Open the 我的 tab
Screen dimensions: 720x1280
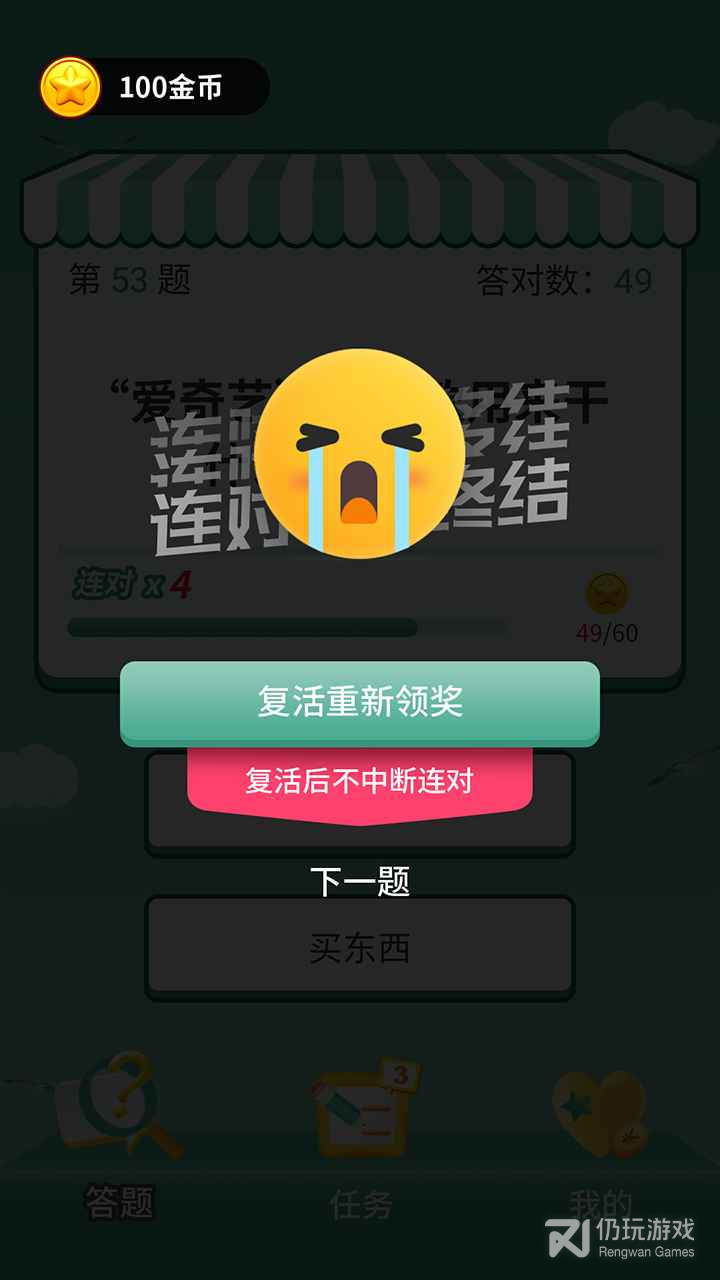pos(600,1140)
